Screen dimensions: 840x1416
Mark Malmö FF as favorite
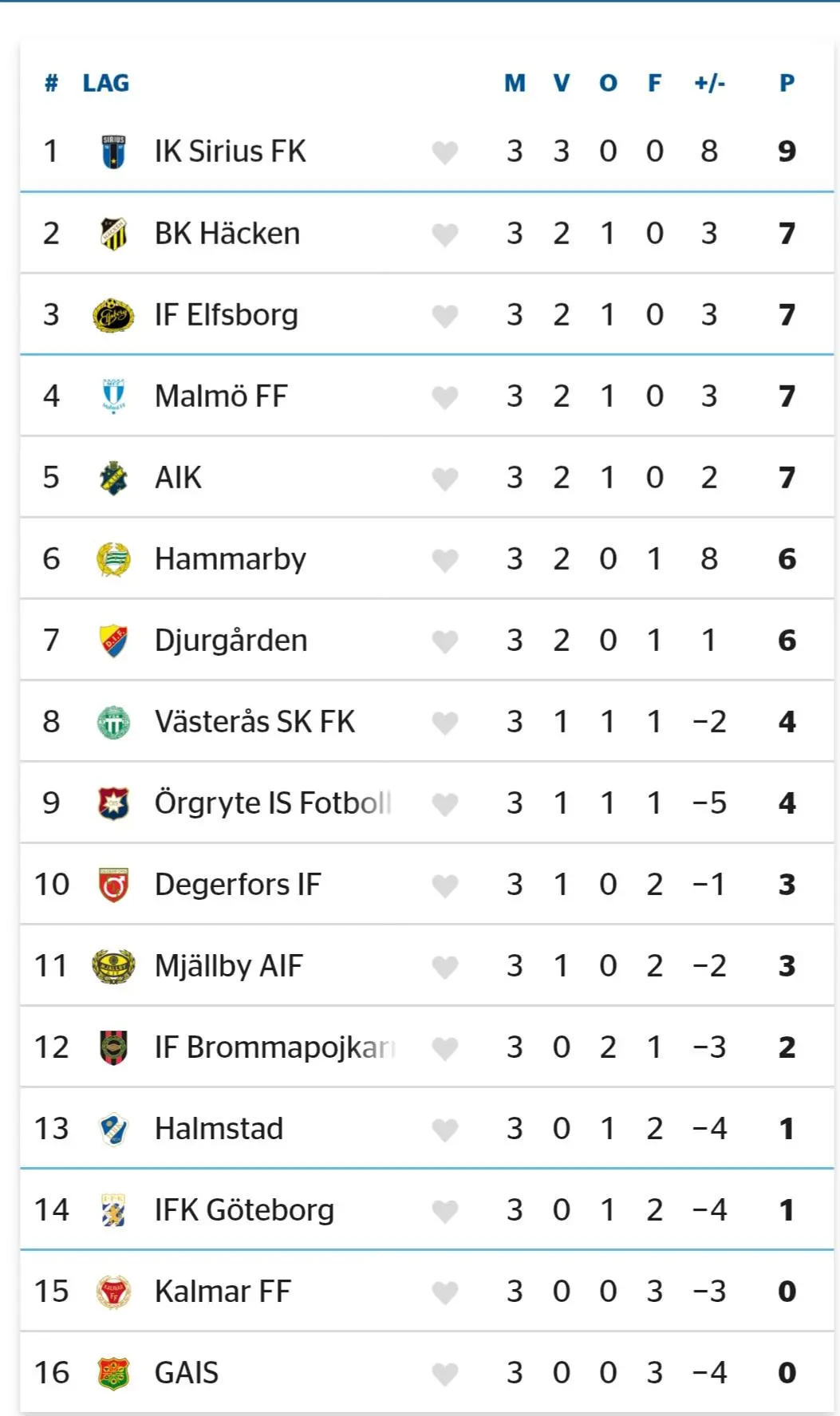(x=445, y=396)
